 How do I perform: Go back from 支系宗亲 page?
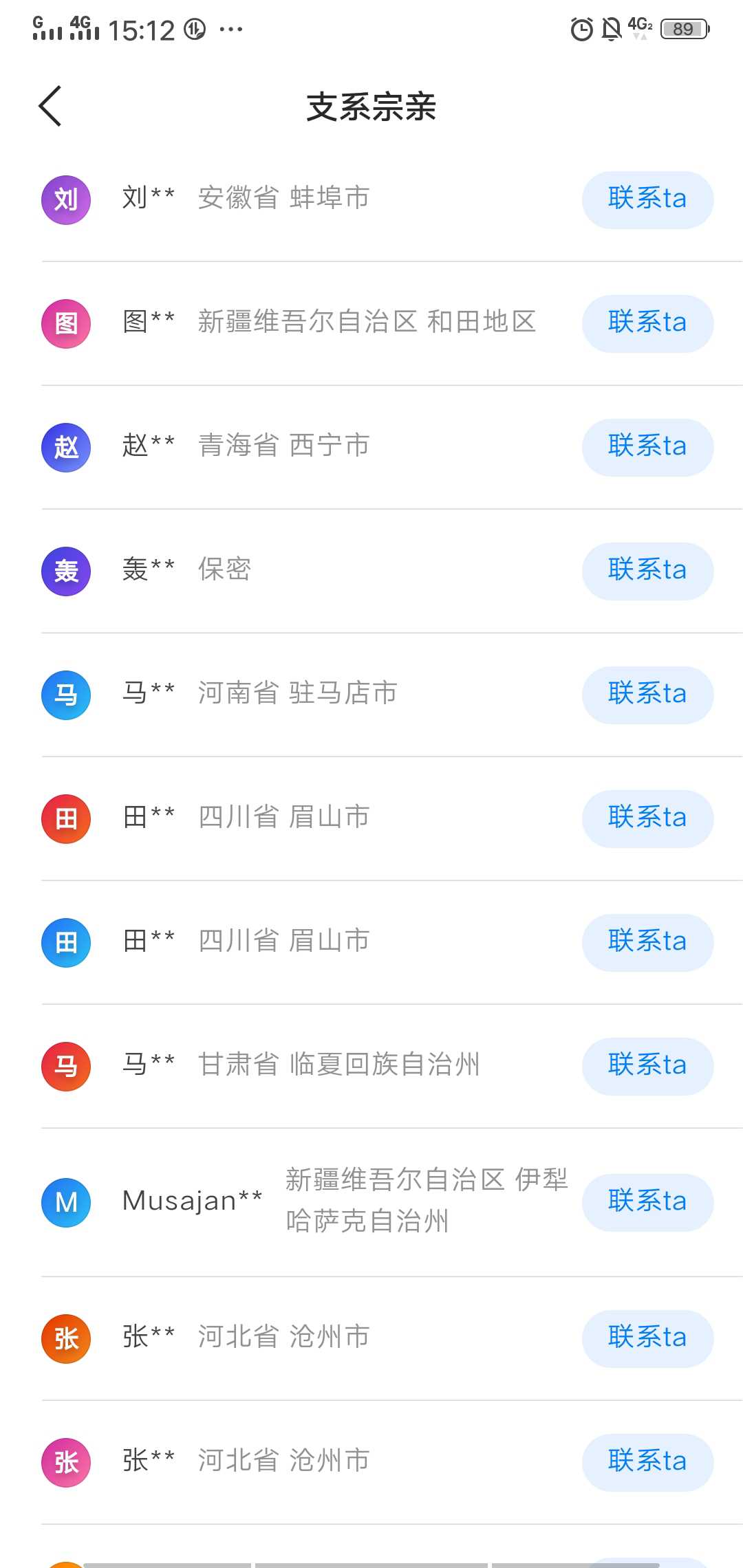click(x=50, y=106)
